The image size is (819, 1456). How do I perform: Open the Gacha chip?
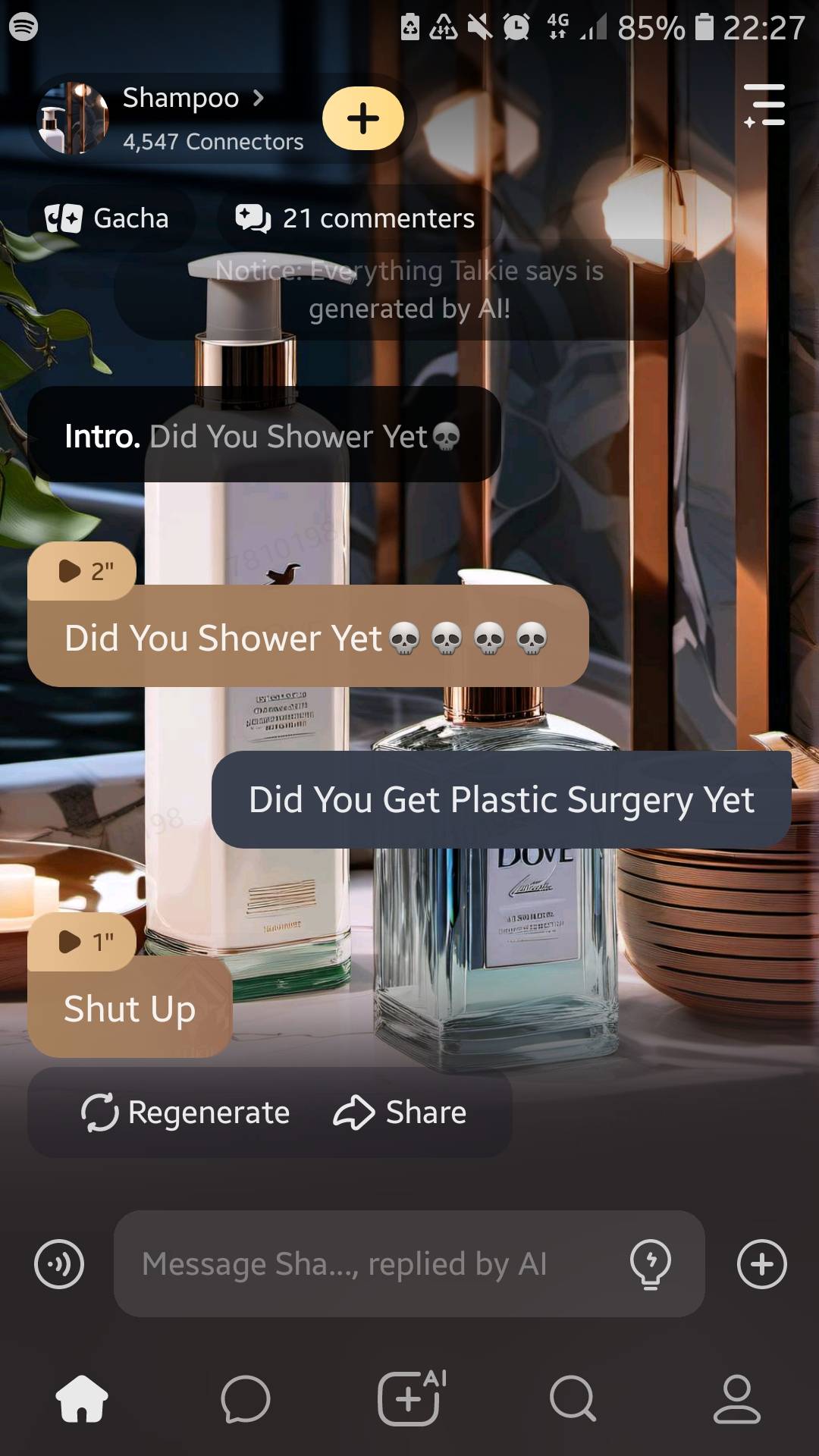[108, 218]
